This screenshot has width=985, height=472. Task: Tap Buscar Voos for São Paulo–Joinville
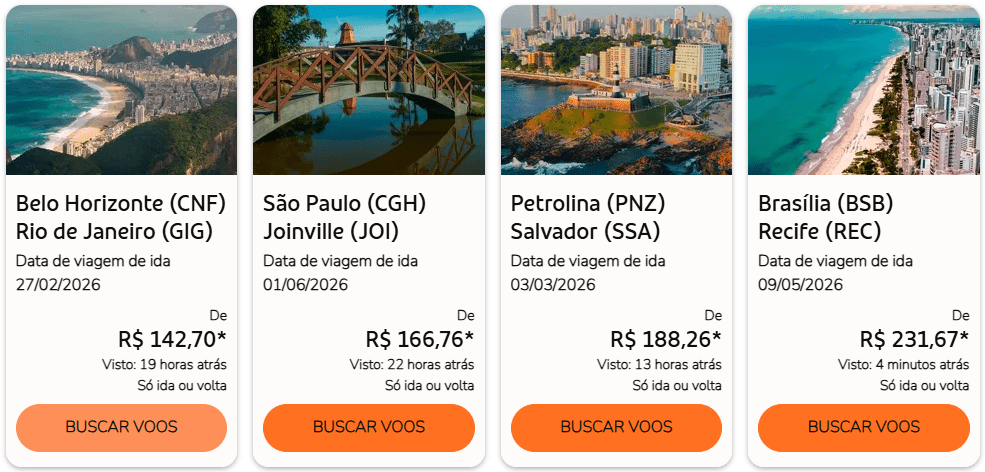click(x=368, y=427)
